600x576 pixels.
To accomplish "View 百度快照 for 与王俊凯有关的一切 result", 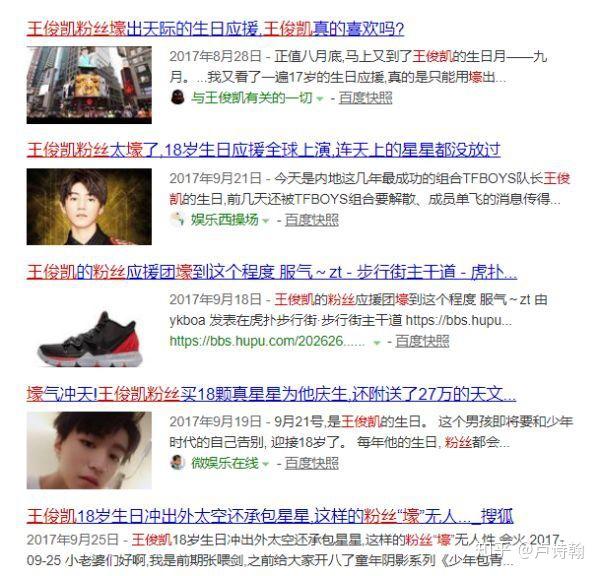I will coord(365,98).
